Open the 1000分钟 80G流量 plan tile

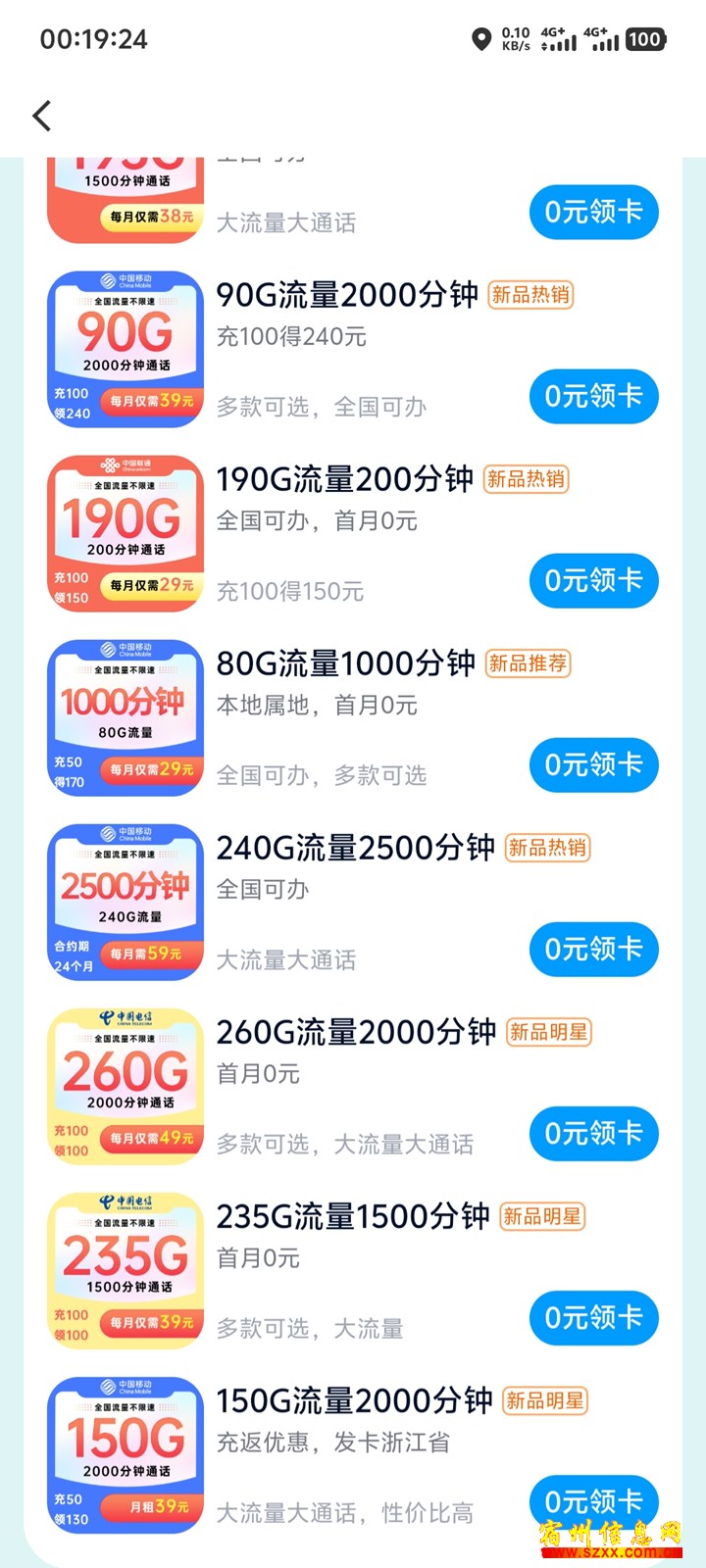point(126,717)
